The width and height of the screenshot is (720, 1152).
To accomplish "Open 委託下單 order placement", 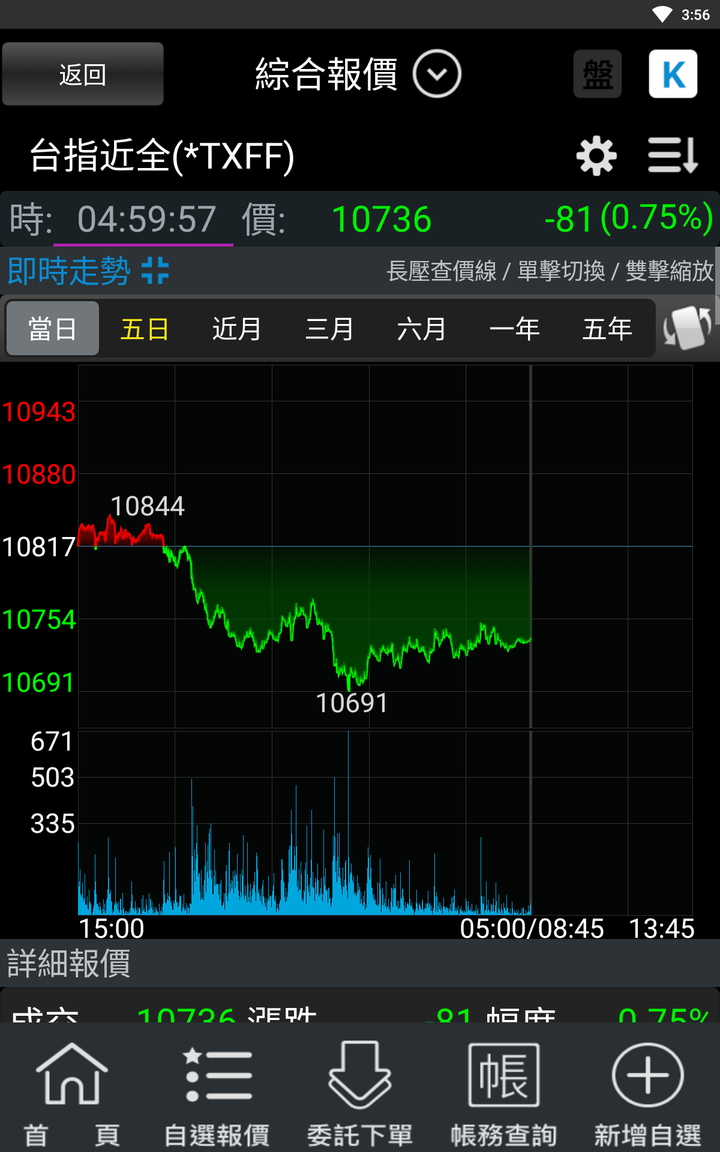I will coord(360,1093).
